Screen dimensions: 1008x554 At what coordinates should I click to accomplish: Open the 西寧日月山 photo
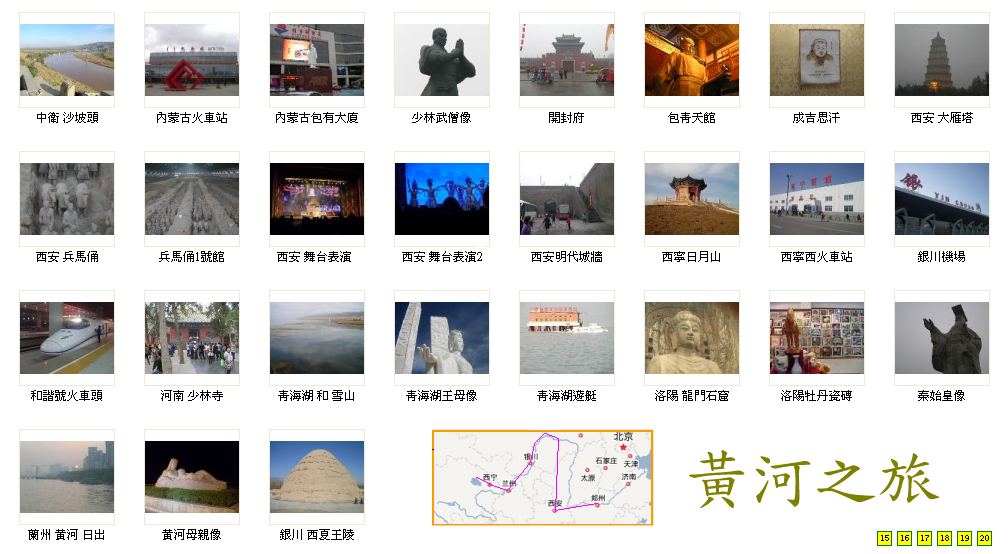(x=692, y=199)
